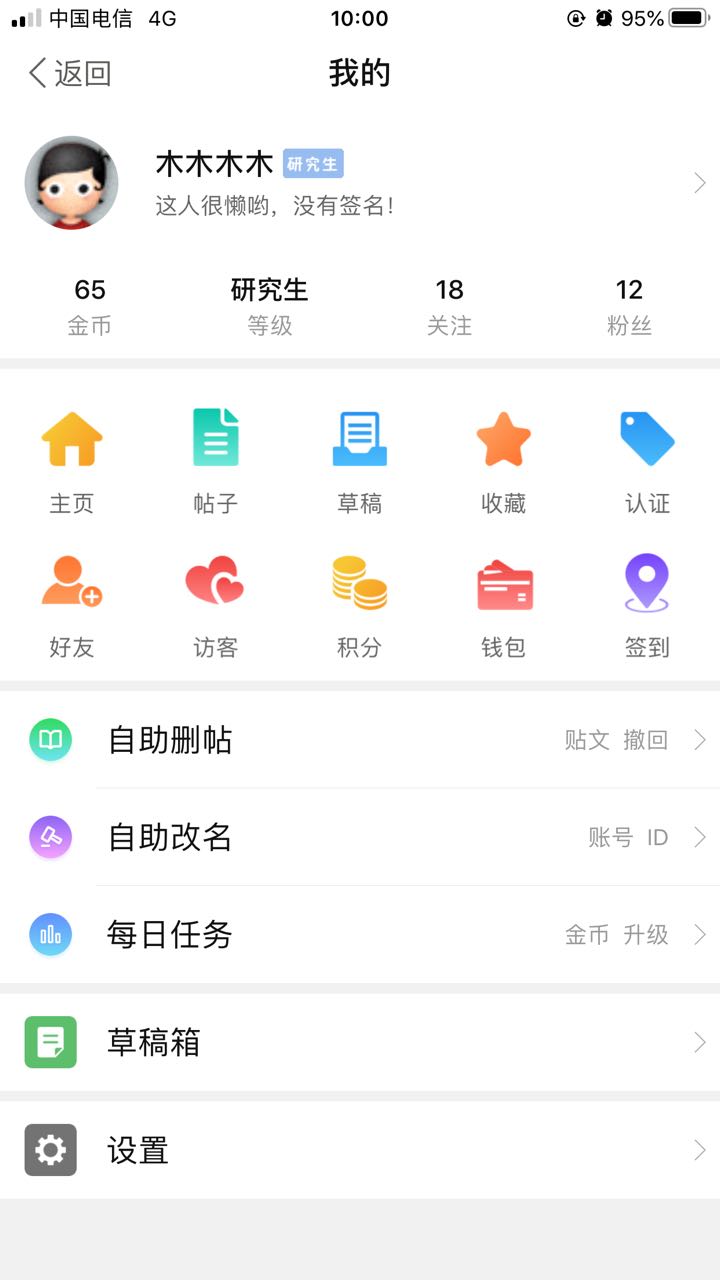720x1280 pixels.
Task: Open the 木木木木 profile details row
Action: pos(360,183)
